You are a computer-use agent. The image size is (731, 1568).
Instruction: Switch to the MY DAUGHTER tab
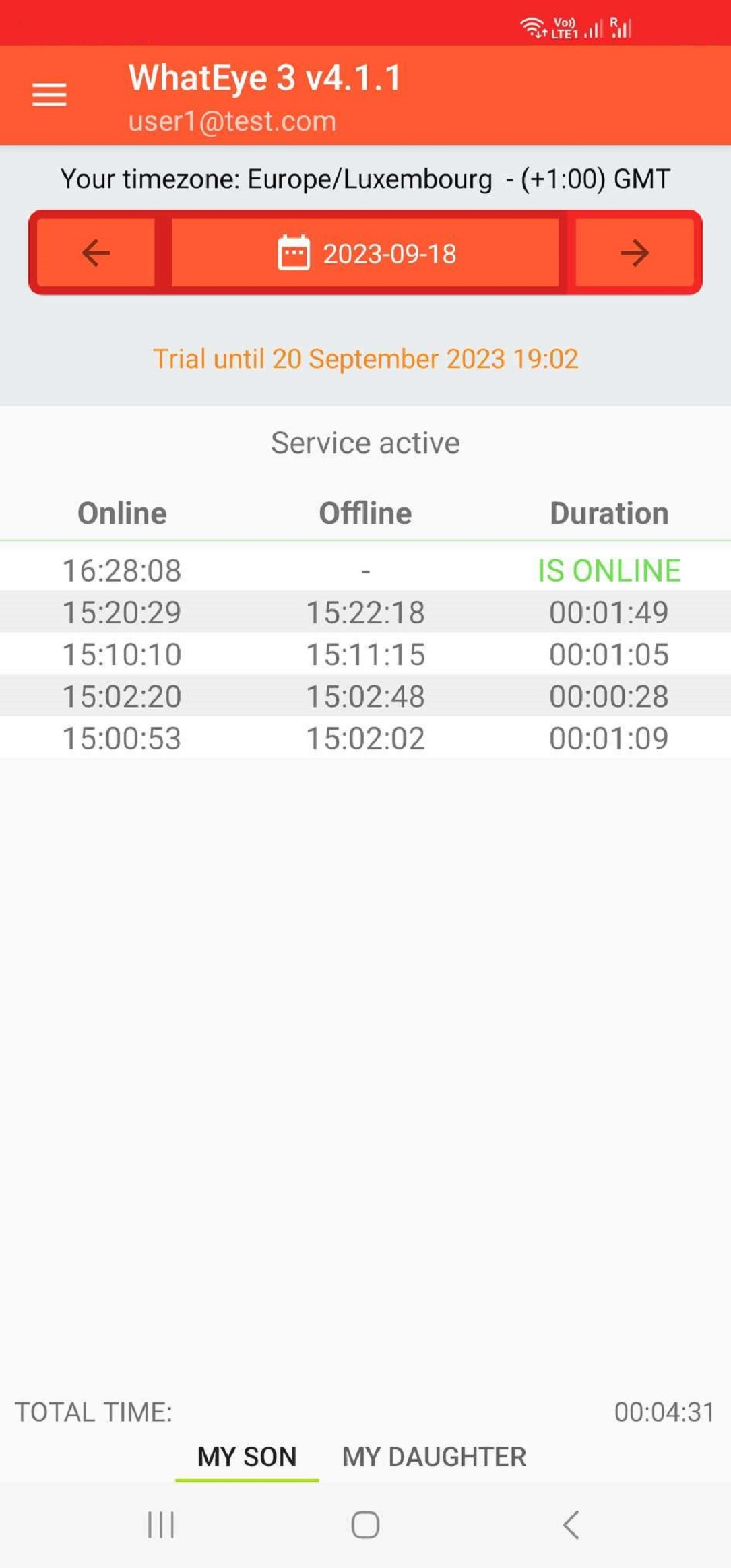pos(434,1457)
